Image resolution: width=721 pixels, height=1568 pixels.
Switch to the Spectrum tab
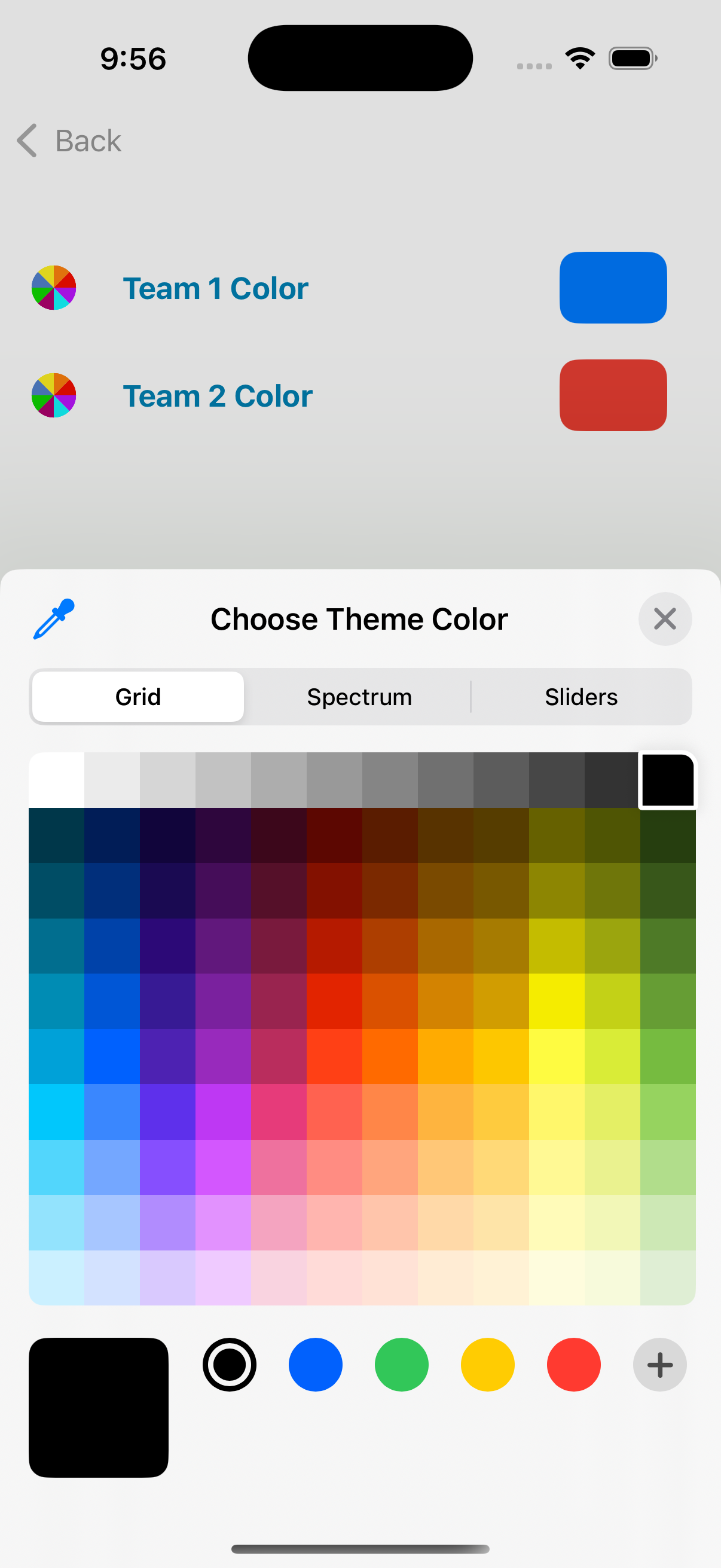tap(359, 696)
